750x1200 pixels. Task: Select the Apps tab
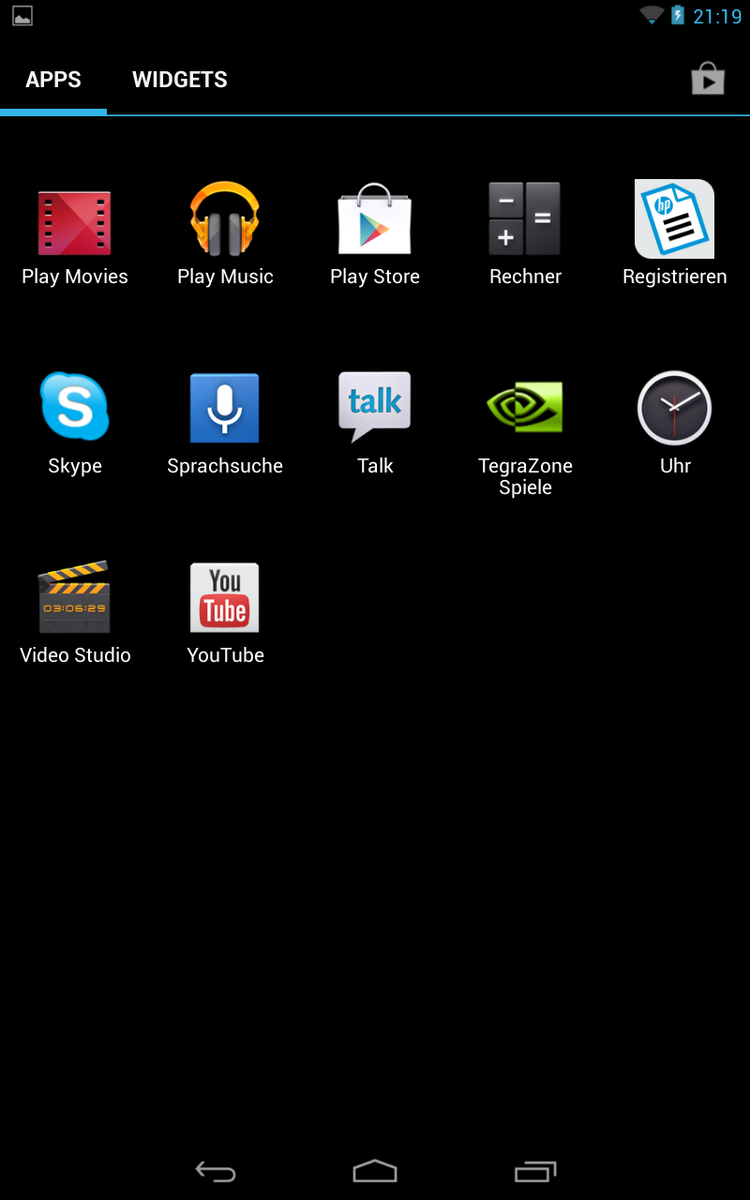tap(54, 80)
